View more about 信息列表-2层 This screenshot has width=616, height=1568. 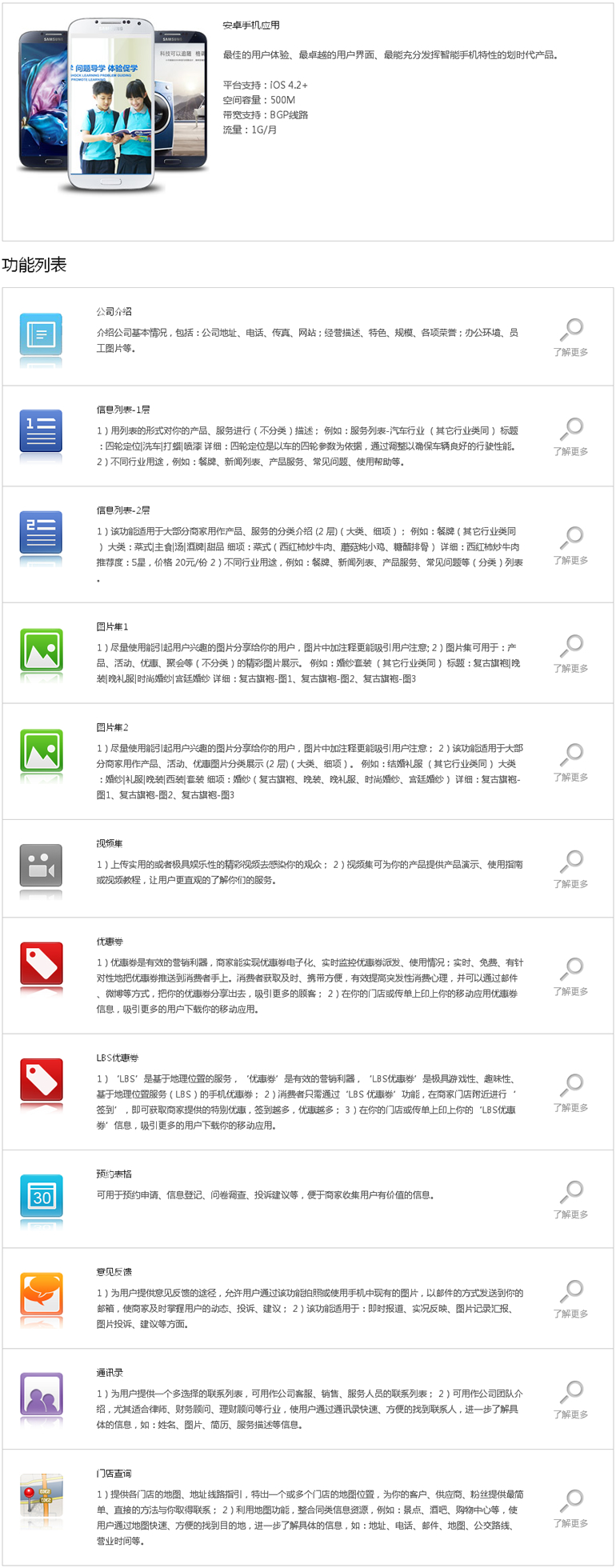[570, 546]
